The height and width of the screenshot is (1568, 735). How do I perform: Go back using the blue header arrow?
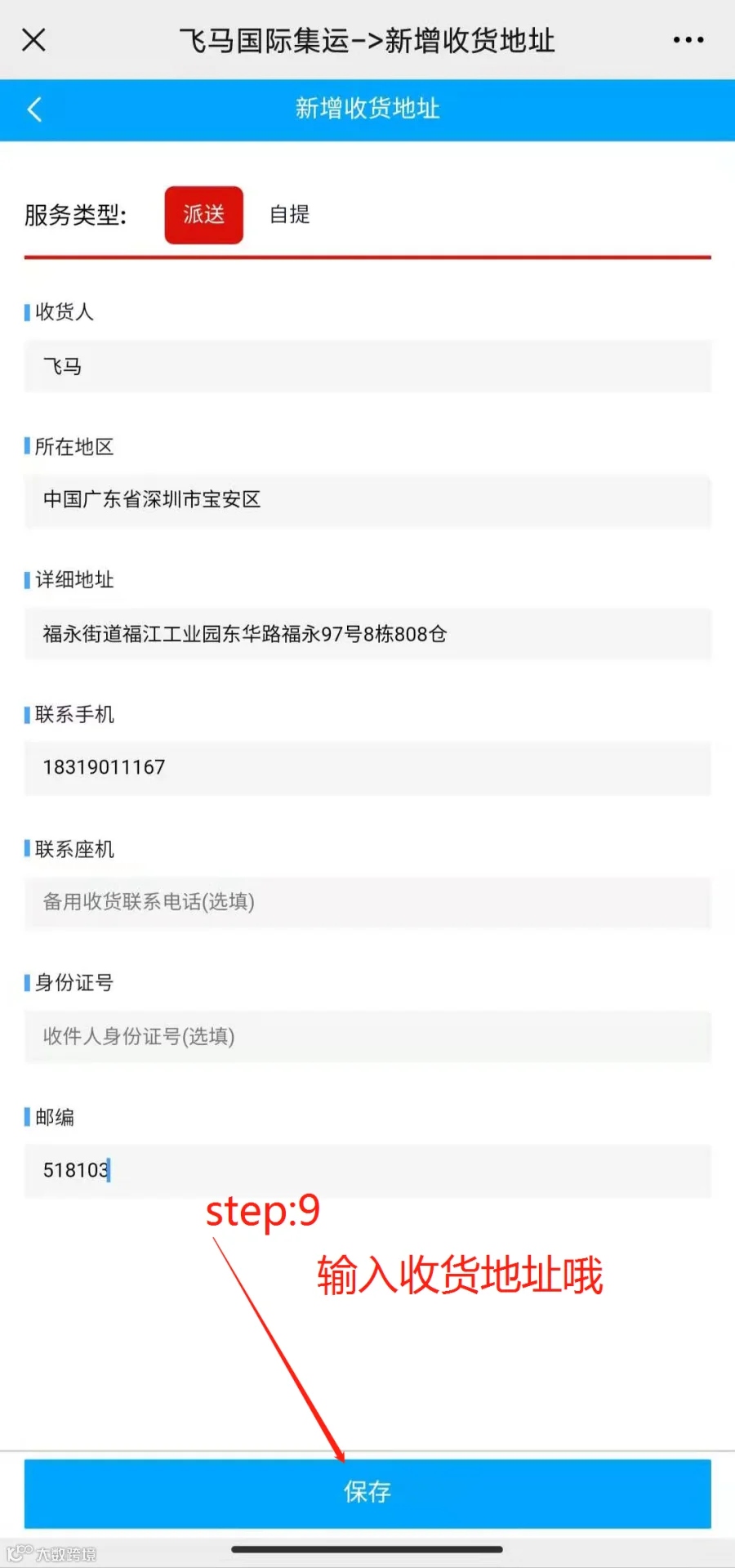point(34,109)
